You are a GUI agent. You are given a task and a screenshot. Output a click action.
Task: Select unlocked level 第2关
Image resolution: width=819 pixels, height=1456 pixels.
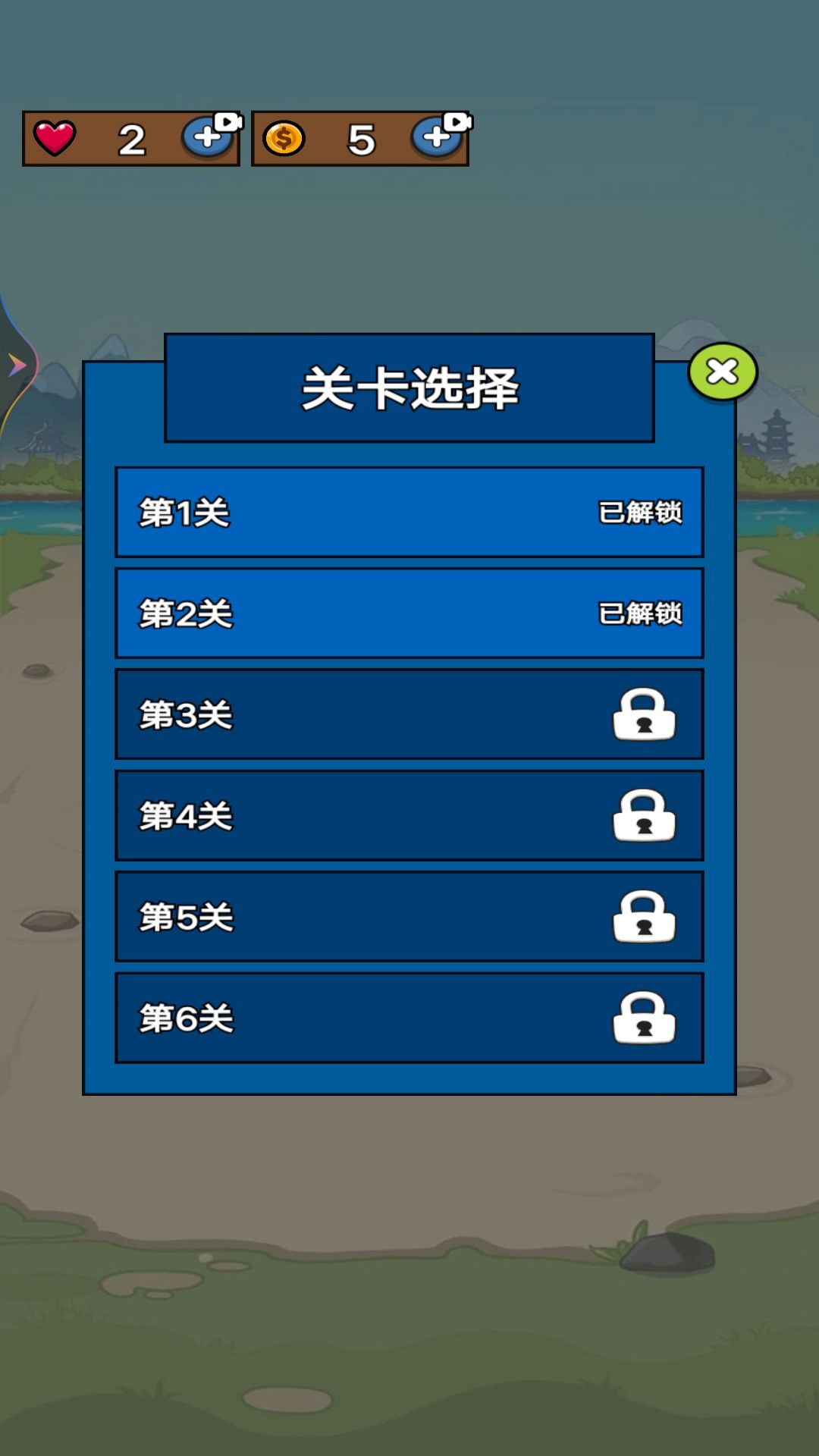pyautogui.click(x=409, y=613)
